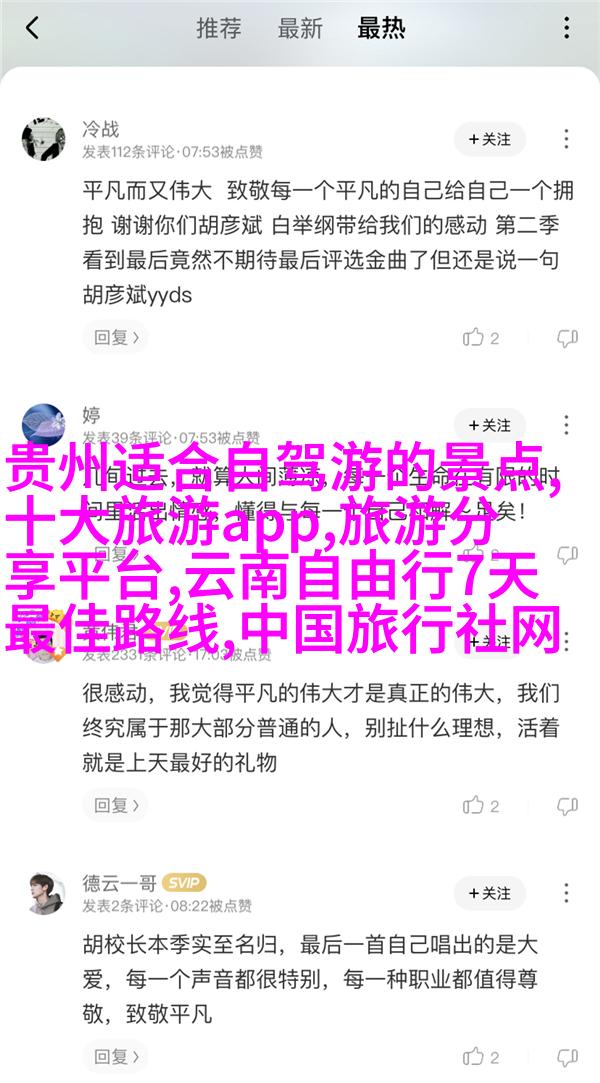Dislike the comment starting with 很感动
Image resolution: width=600 pixels, height=1083 pixels.
click(x=567, y=805)
